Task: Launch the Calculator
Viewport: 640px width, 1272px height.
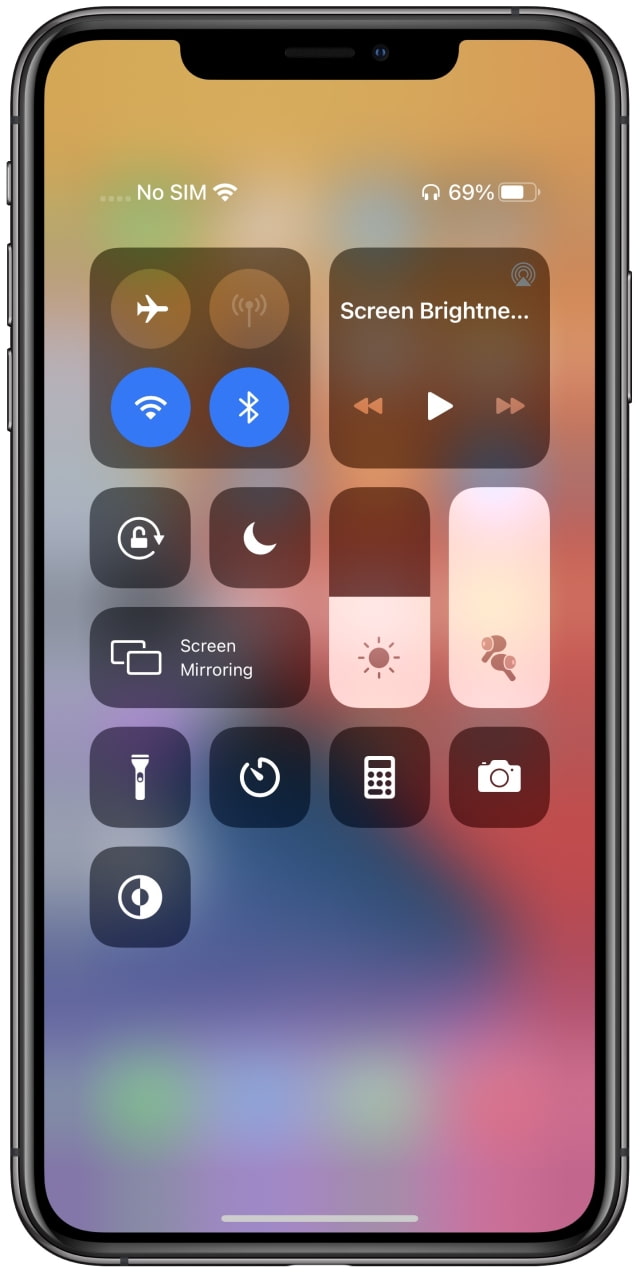Action: pyautogui.click(x=380, y=777)
